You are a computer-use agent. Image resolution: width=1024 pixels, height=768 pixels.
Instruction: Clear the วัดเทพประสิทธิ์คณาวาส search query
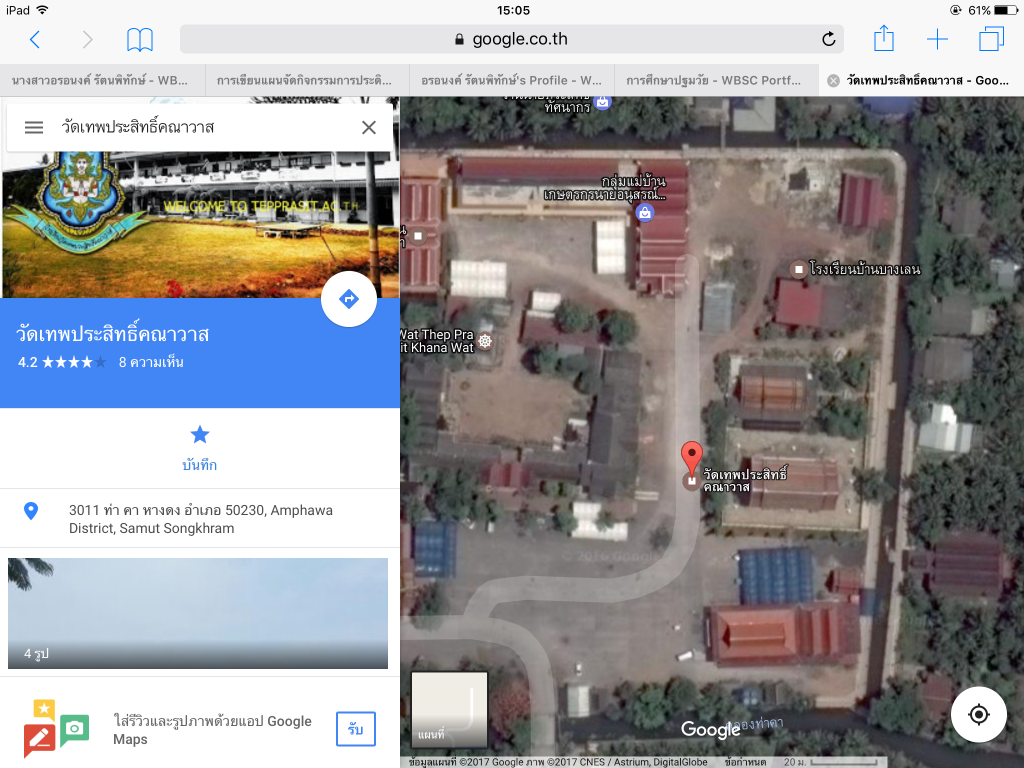(x=369, y=127)
